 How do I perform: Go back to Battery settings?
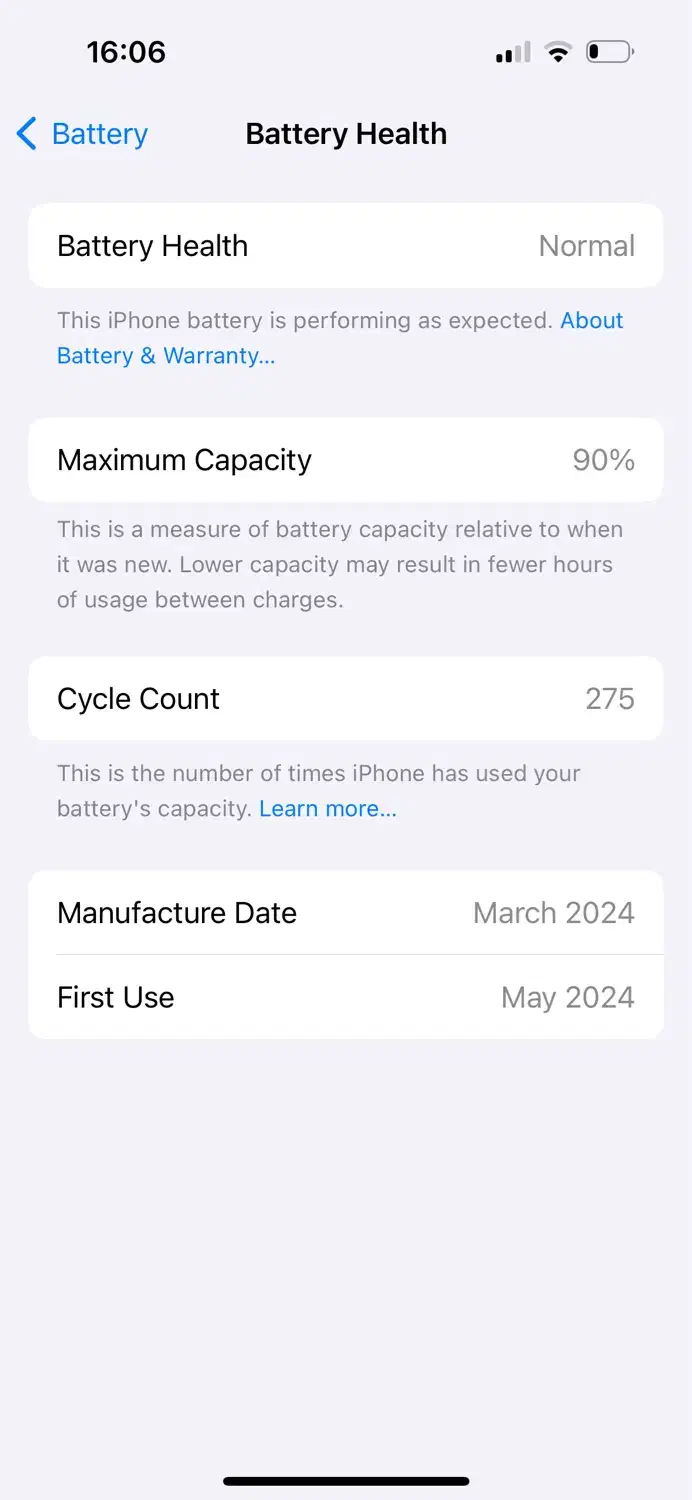point(83,134)
